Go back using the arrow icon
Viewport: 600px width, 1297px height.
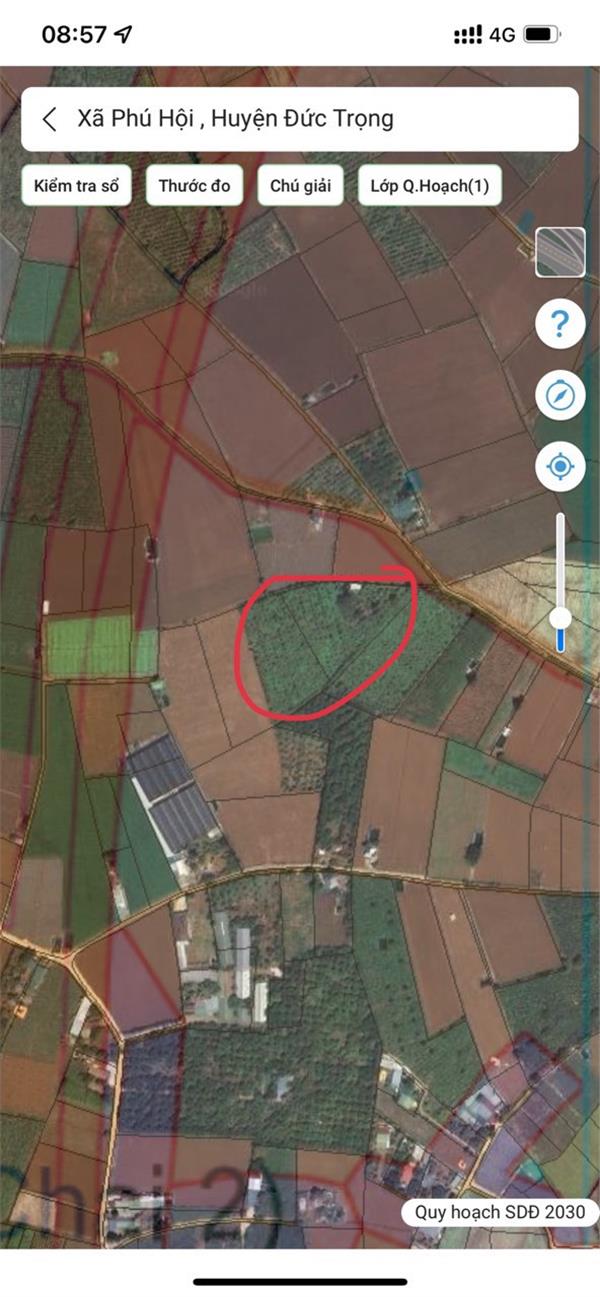coord(49,120)
